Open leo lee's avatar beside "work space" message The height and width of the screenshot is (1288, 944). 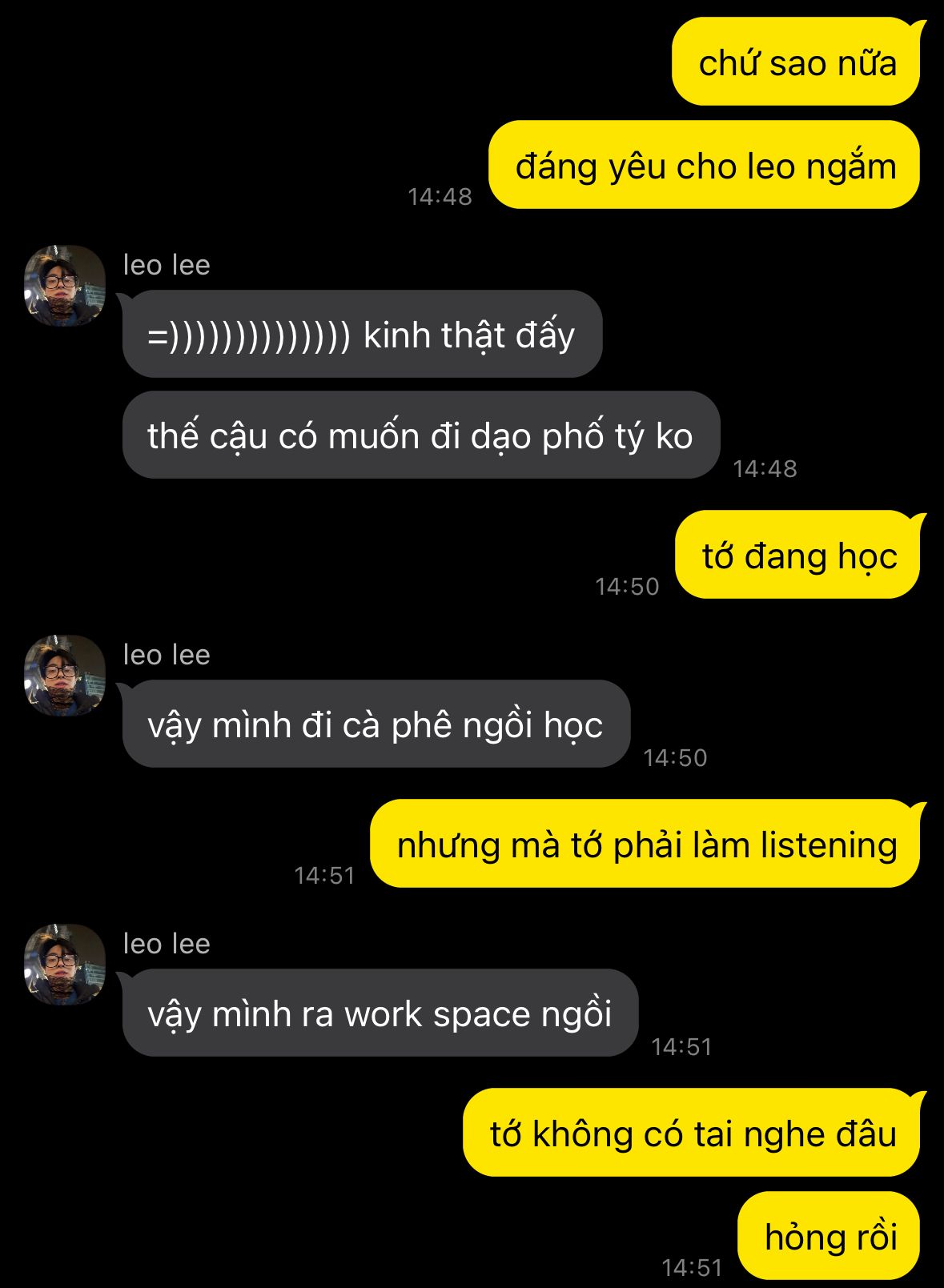click(64, 965)
